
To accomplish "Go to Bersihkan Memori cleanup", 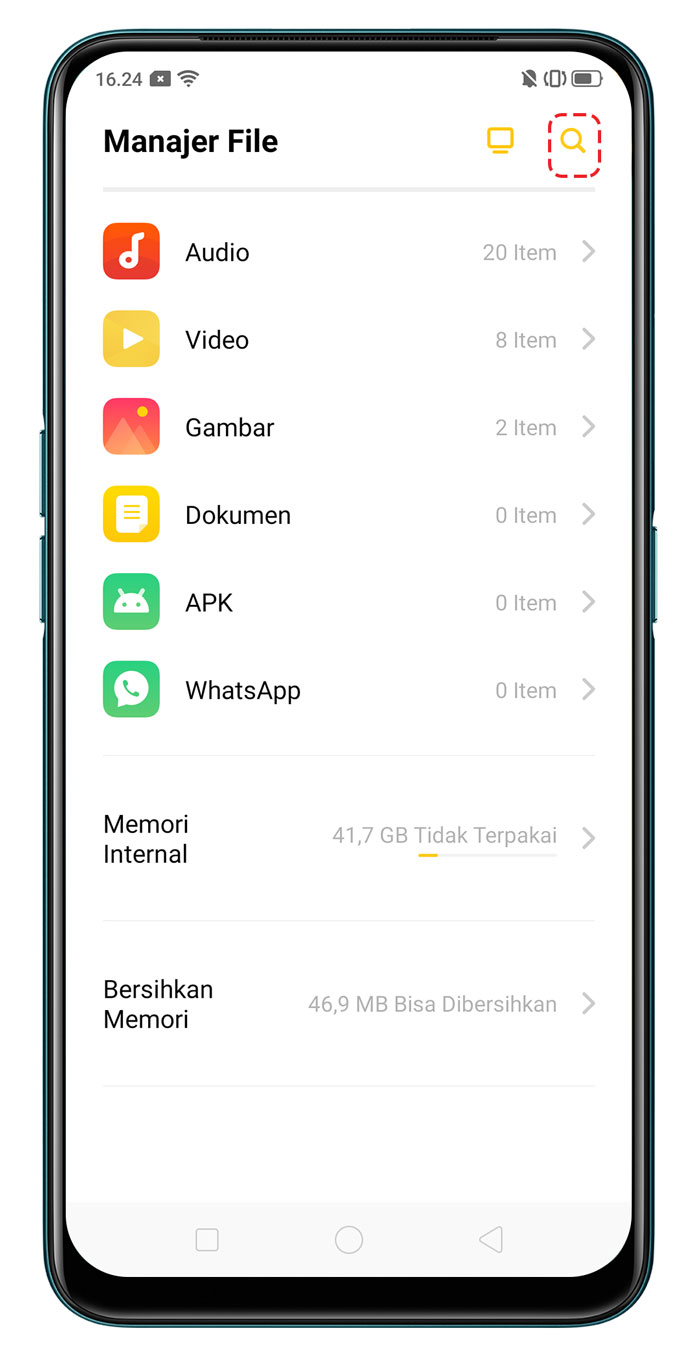I will pos(348,1005).
